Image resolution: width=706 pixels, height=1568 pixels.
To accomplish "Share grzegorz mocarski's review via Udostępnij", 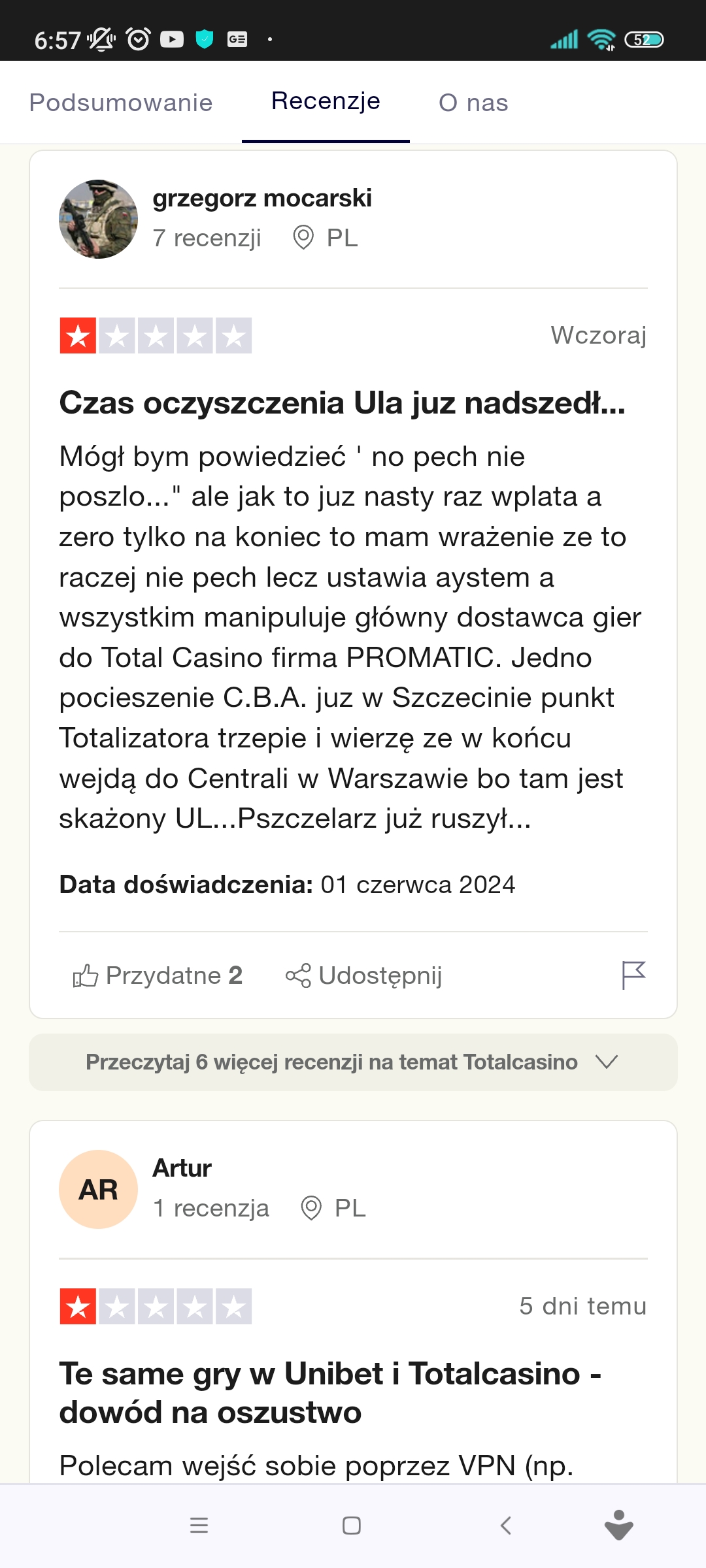I will click(x=364, y=975).
